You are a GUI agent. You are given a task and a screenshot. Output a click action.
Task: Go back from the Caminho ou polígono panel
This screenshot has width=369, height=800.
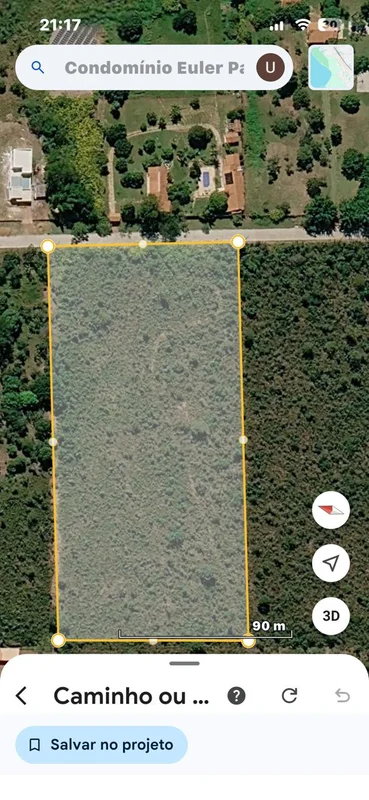click(21, 695)
